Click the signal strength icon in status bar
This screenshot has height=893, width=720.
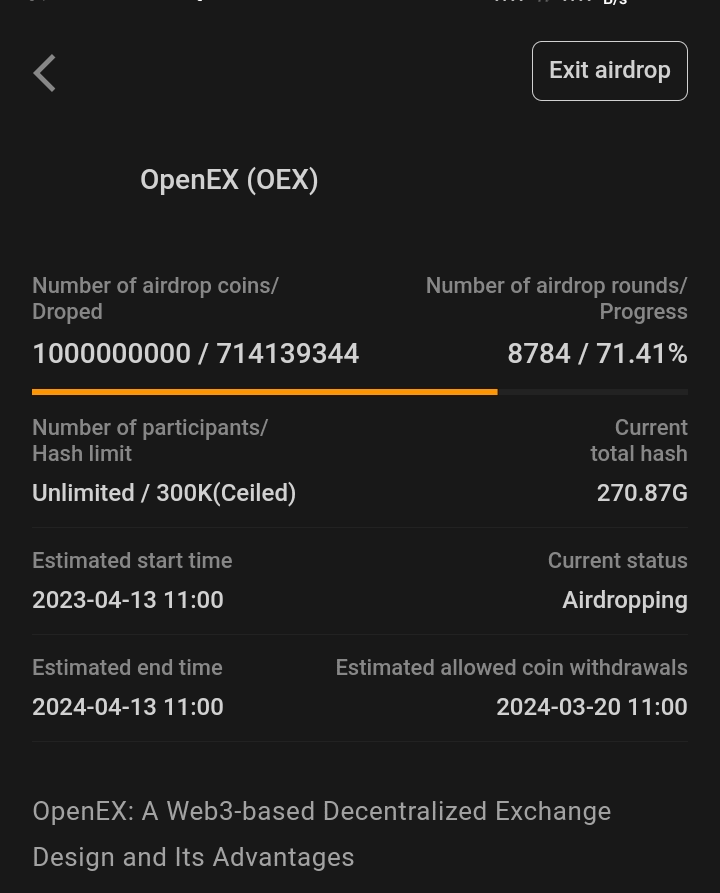click(x=508, y=2)
